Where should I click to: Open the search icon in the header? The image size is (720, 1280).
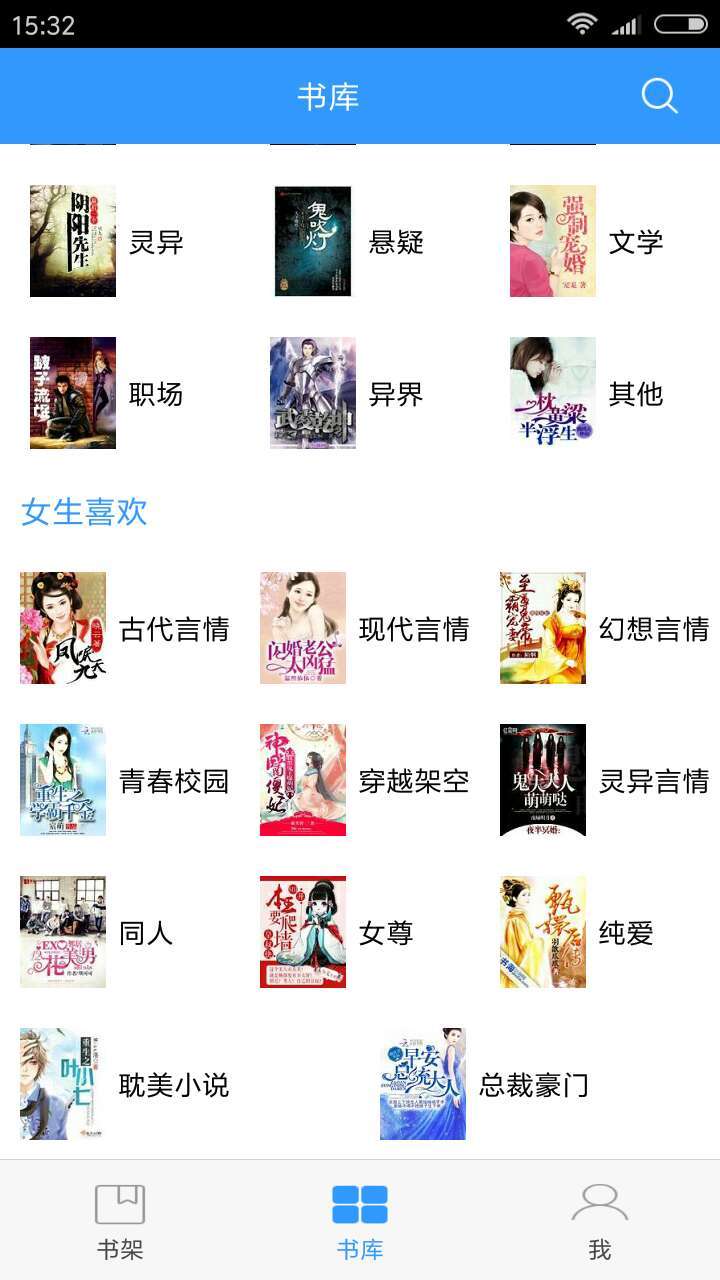point(659,96)
